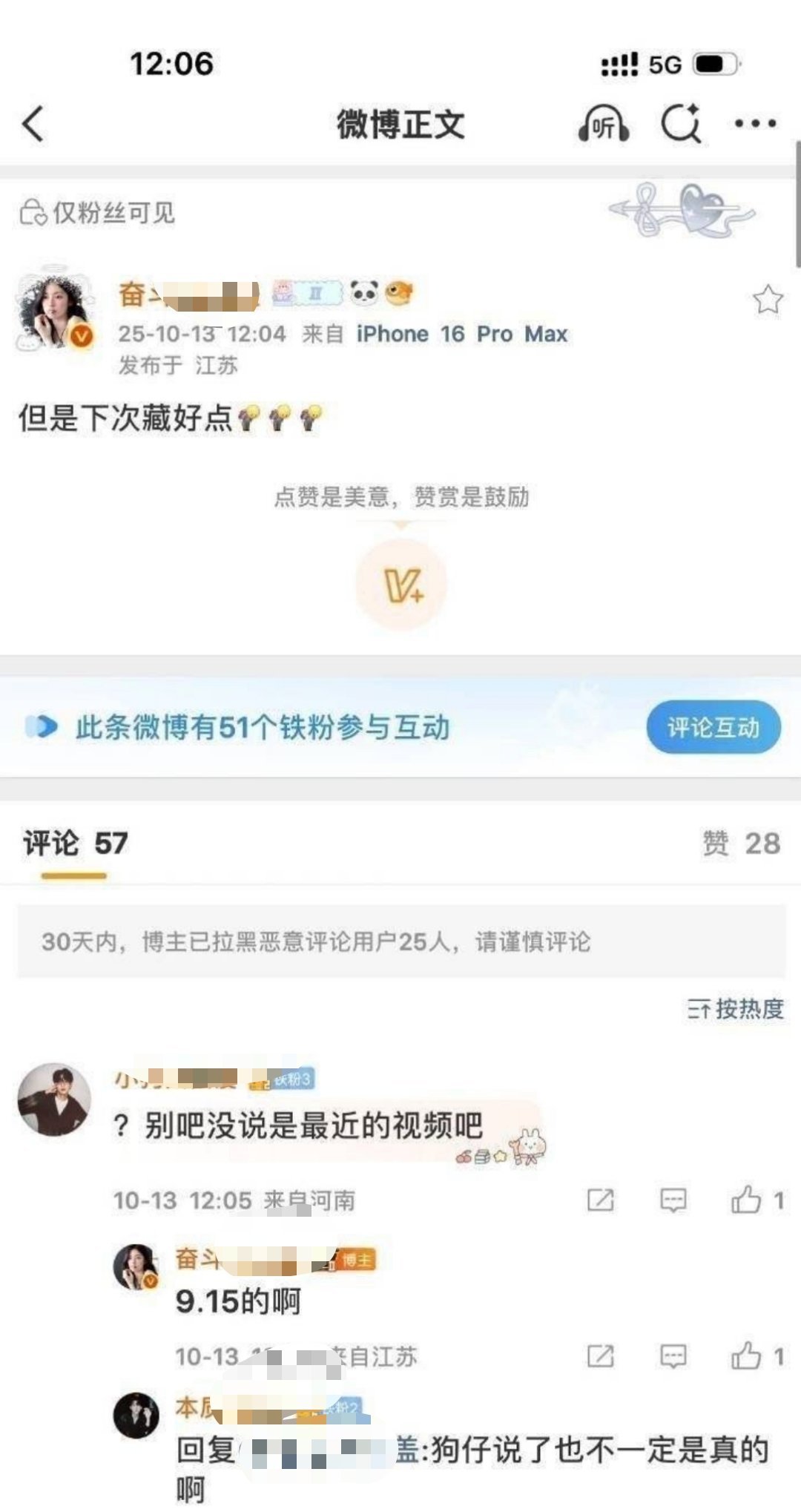Go back from the Weibo post page
This screenshot has width=801, height=1512.
pyautogui.click(x=33, y=123)
